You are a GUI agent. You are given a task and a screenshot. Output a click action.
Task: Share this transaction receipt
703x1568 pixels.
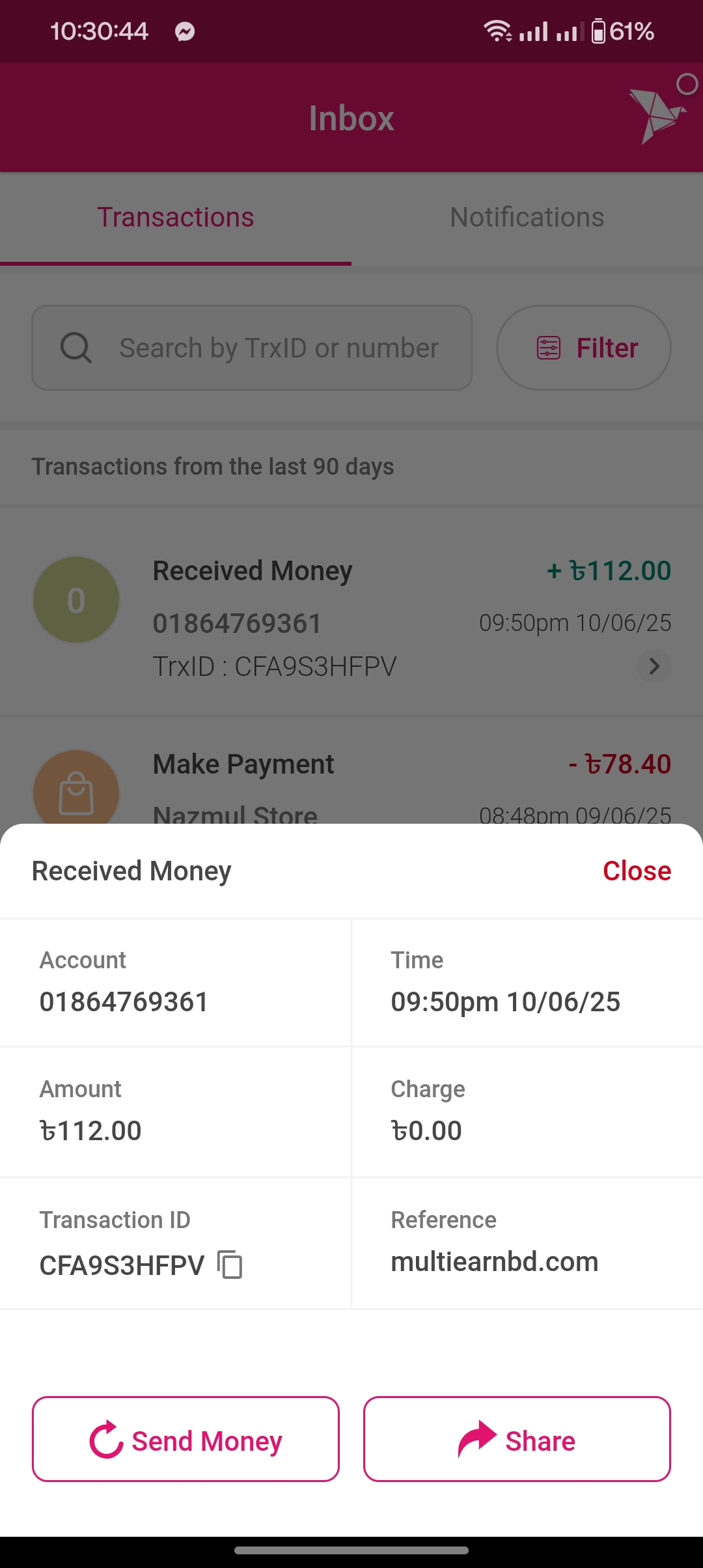pos(517,1439)
